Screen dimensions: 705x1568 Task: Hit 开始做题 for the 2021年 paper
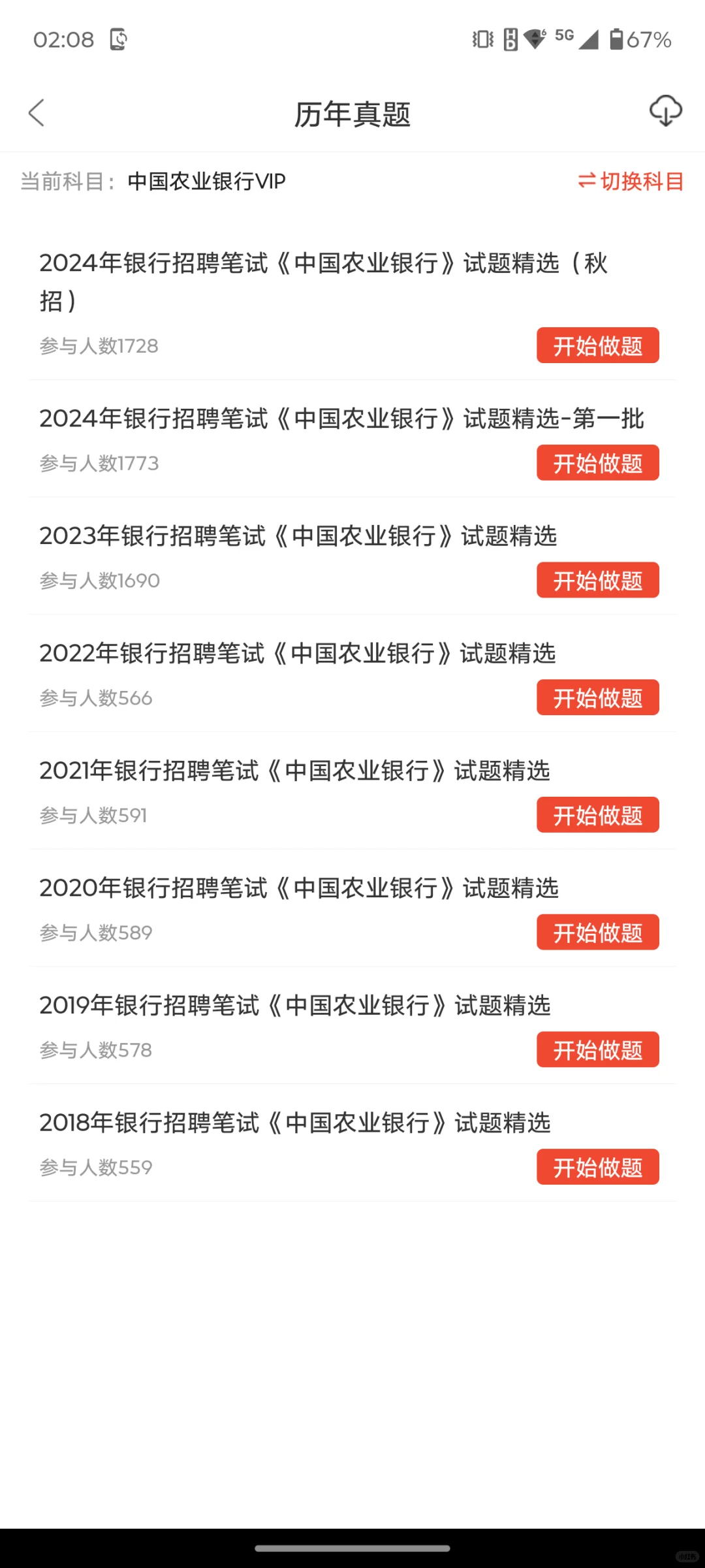pyautogui.click(x=597, y=815)
